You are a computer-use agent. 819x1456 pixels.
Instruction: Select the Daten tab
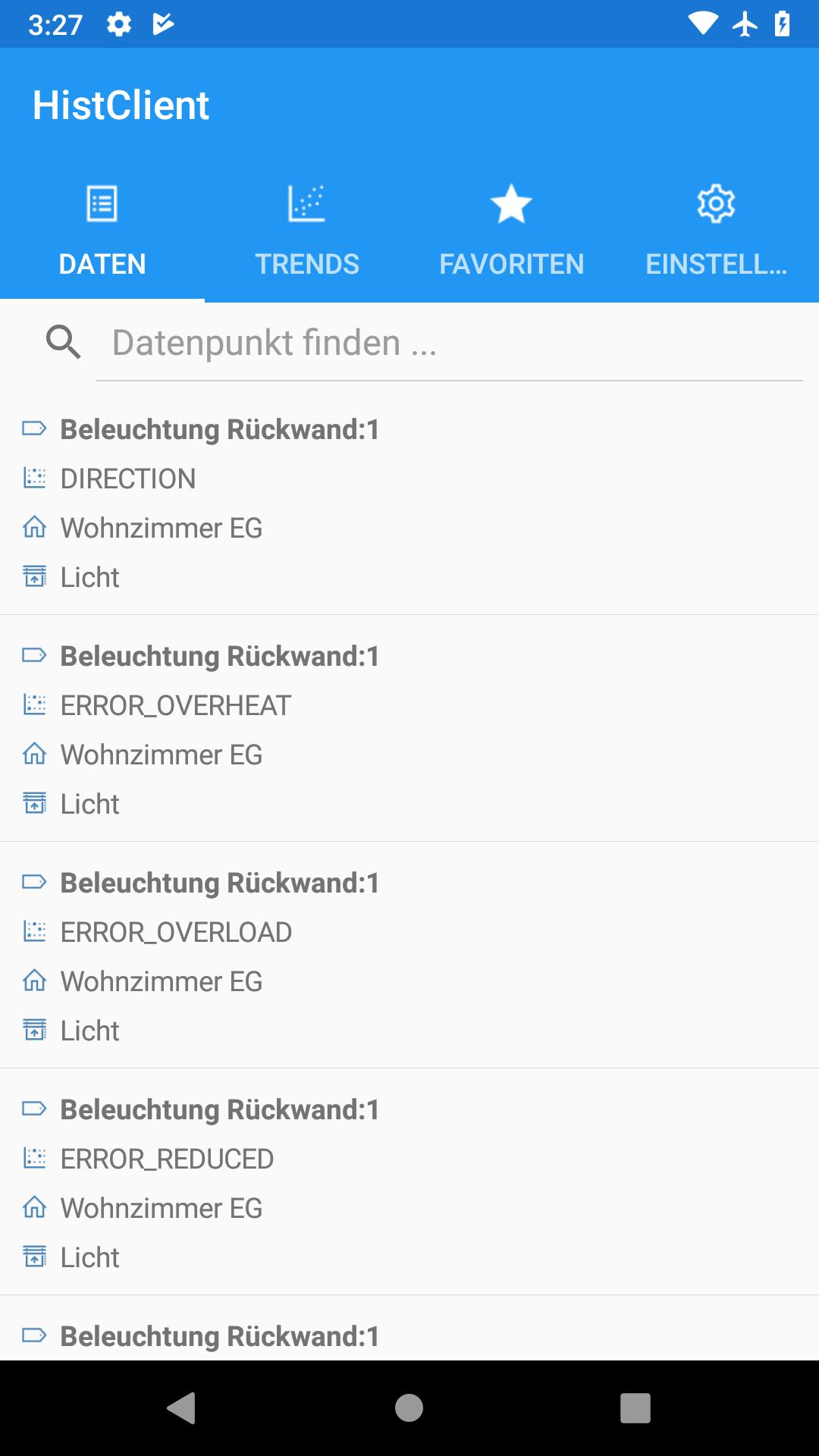click(x=102, y=231)
